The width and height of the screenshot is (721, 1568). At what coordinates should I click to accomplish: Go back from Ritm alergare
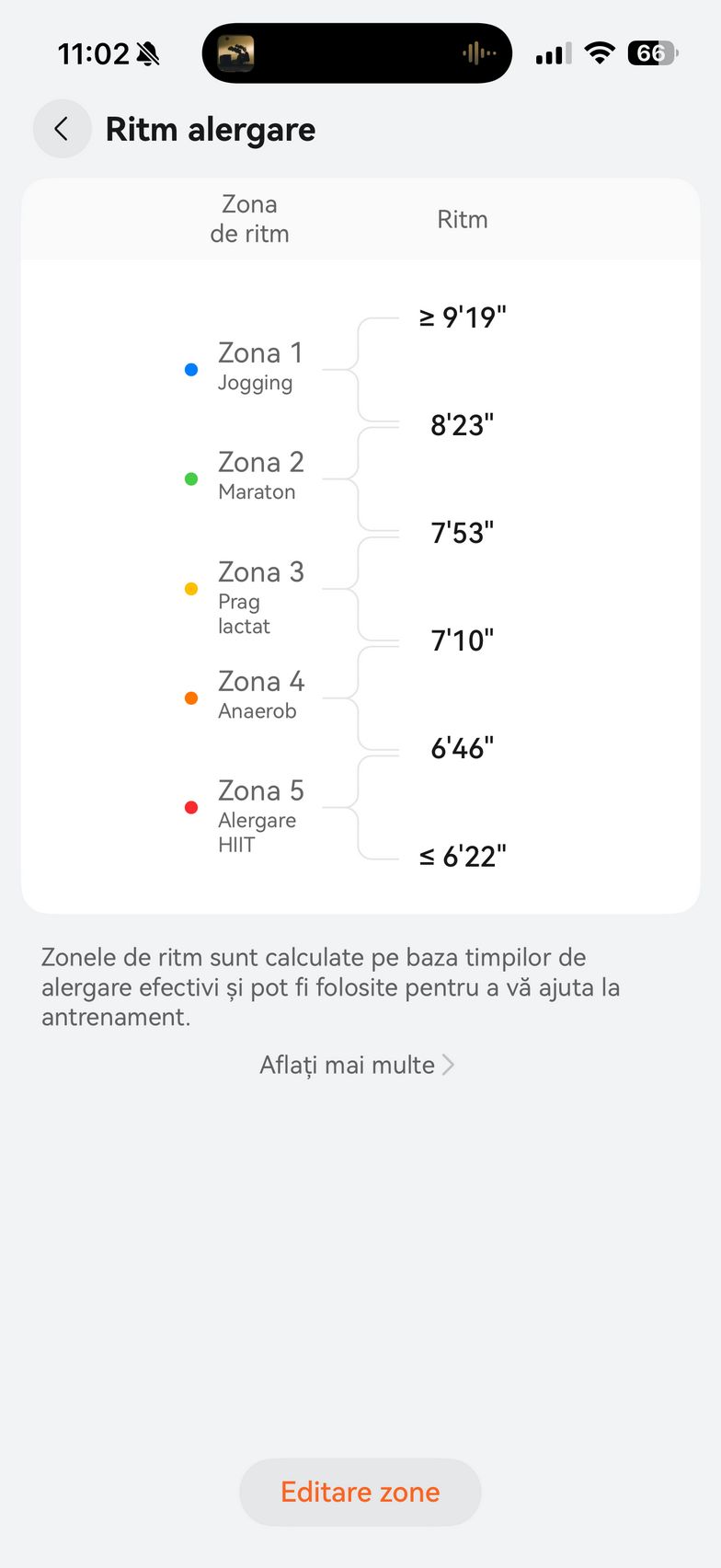tap(62, 129)
